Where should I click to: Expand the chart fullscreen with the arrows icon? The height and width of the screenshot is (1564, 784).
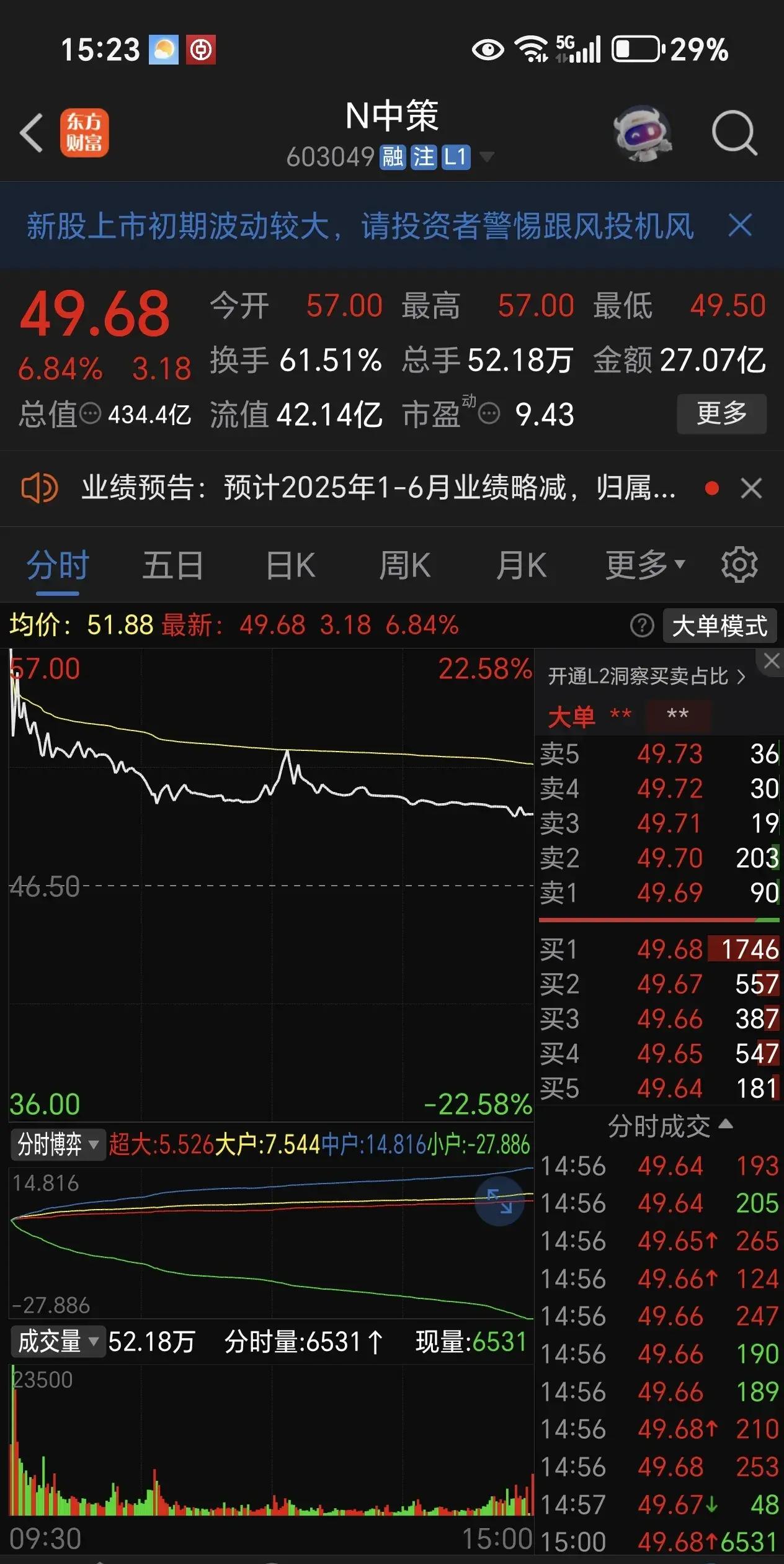click(499, 1202)
